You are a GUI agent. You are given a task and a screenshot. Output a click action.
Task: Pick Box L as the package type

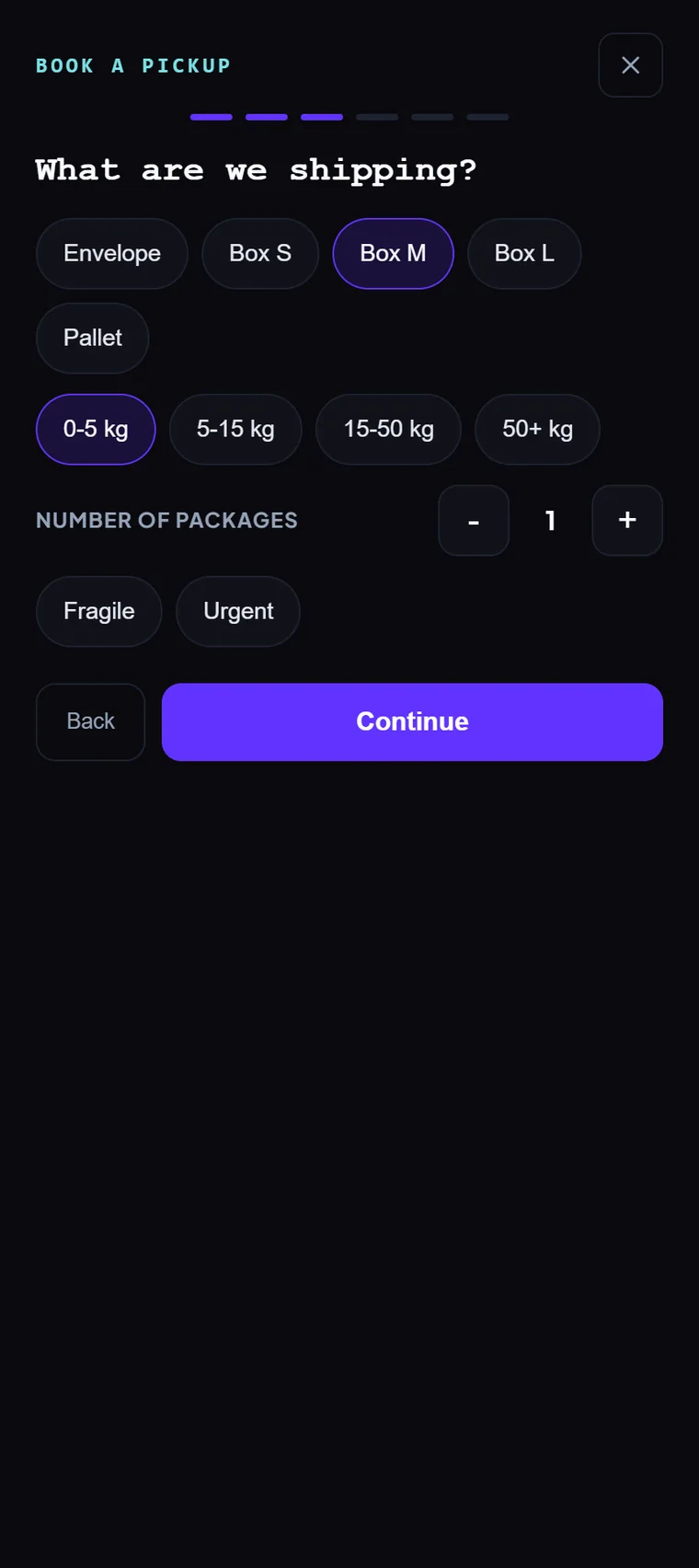524,254
